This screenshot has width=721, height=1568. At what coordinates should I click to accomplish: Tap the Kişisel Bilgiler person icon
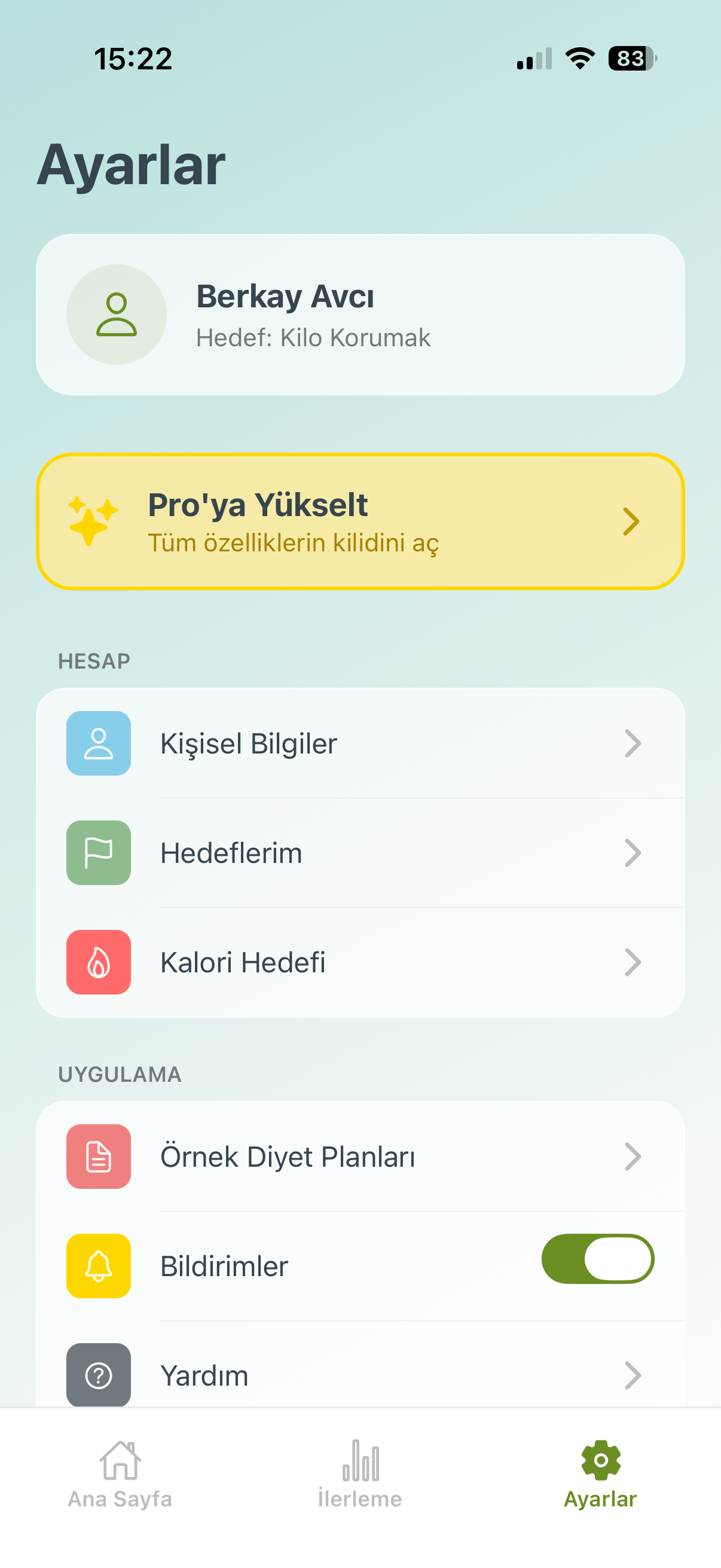99,744
